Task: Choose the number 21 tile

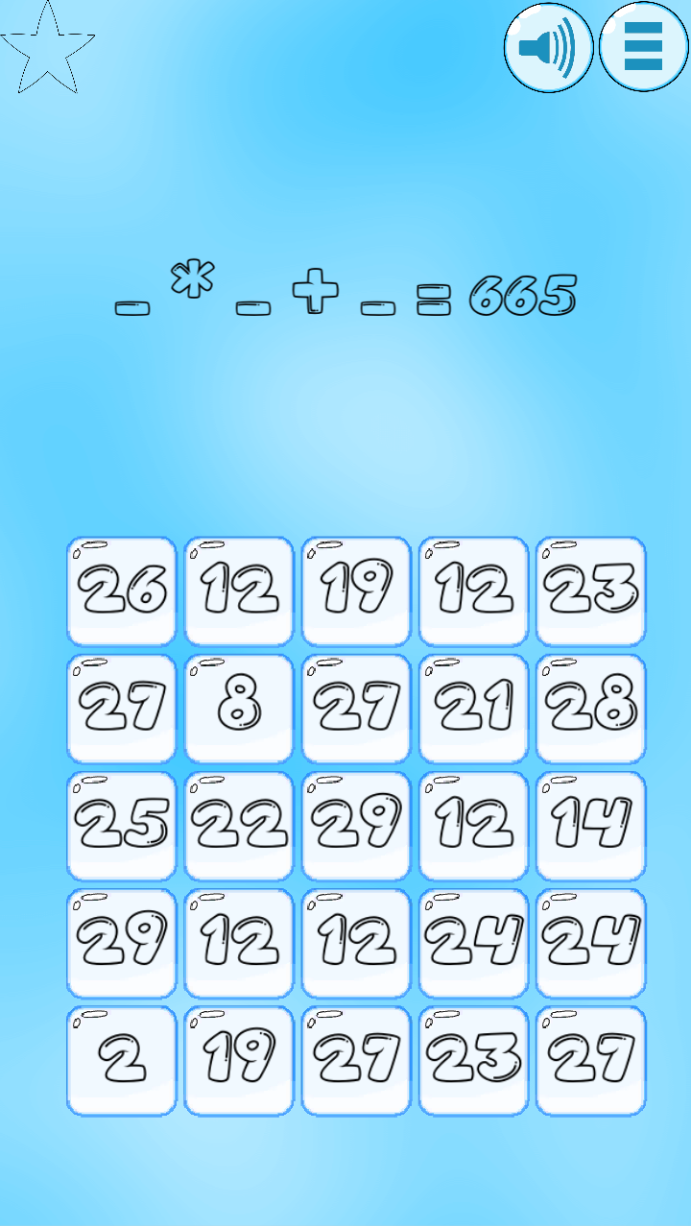Action: pos(473,708)
